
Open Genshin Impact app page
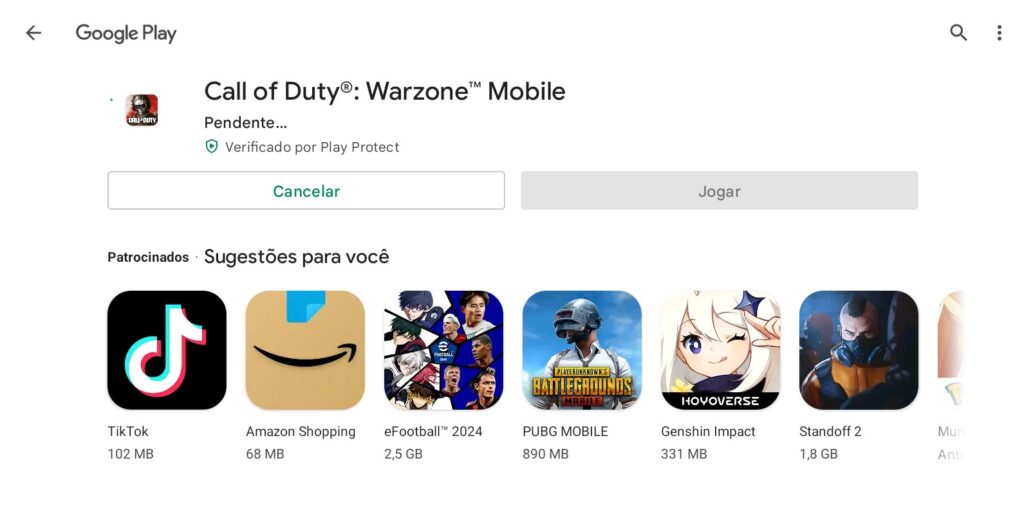pos(720,350)
